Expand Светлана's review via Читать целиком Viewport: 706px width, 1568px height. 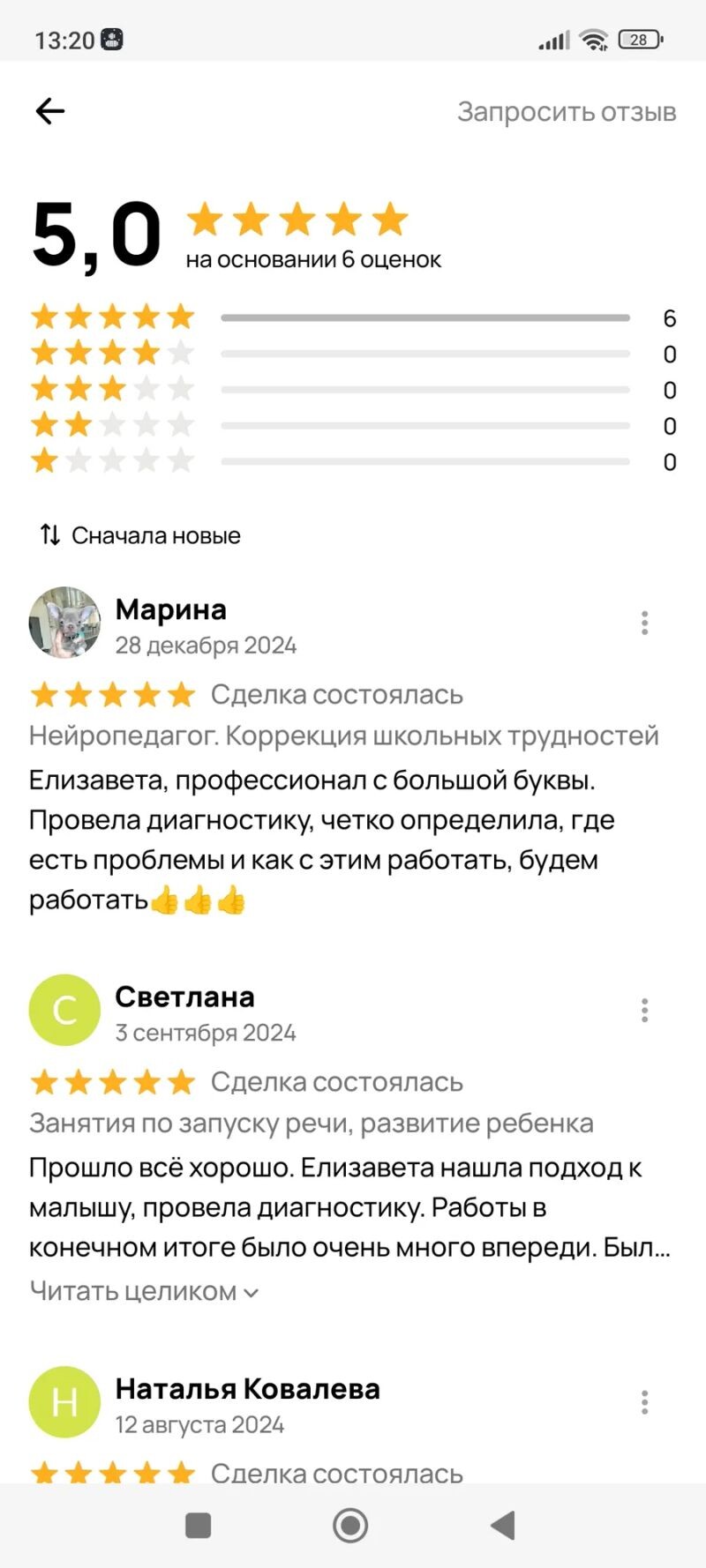pyautogui.click(x=144, y=1291)
